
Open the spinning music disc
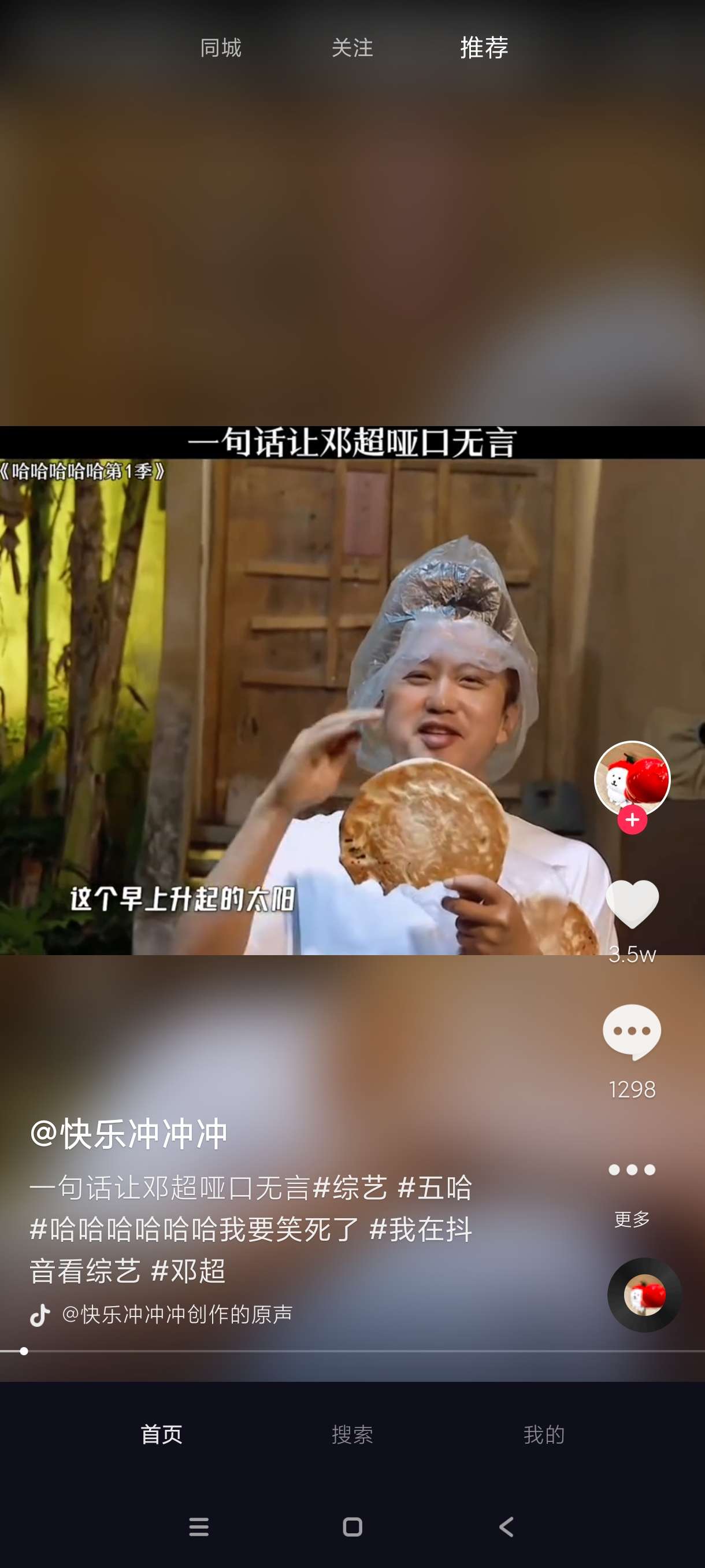pos(644,1295)
